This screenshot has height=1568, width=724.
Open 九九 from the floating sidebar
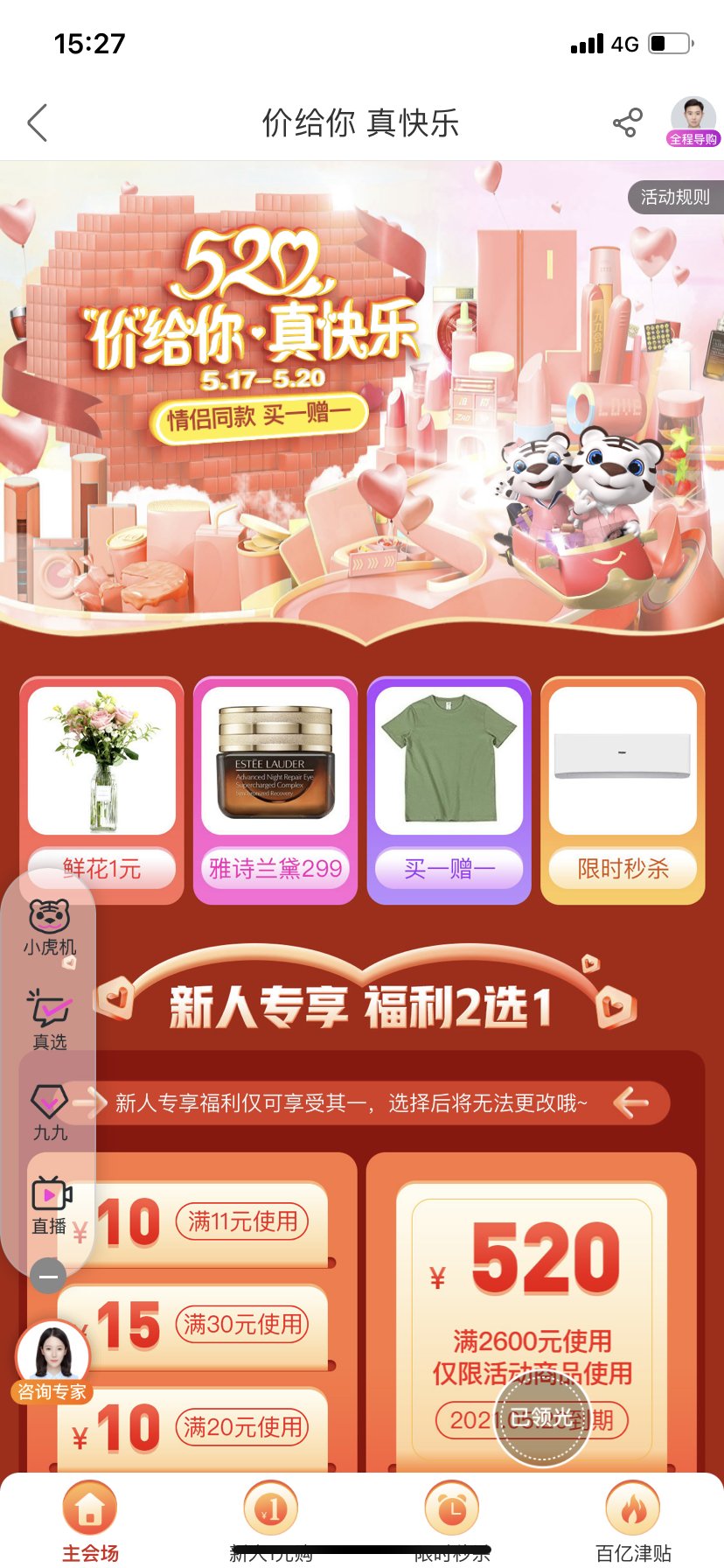click(x=50, y=1111)
